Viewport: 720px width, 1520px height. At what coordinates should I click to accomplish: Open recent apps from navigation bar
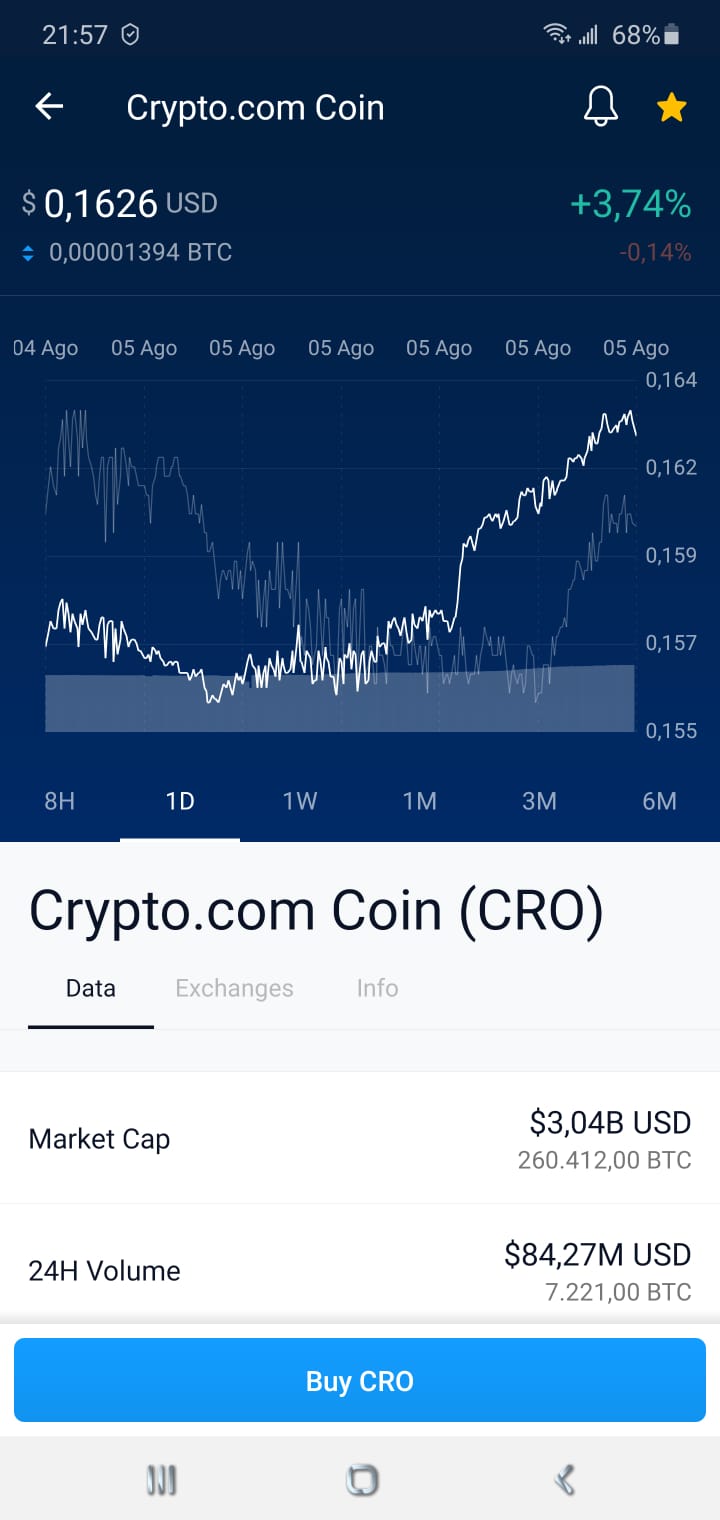coord(161,1480)
